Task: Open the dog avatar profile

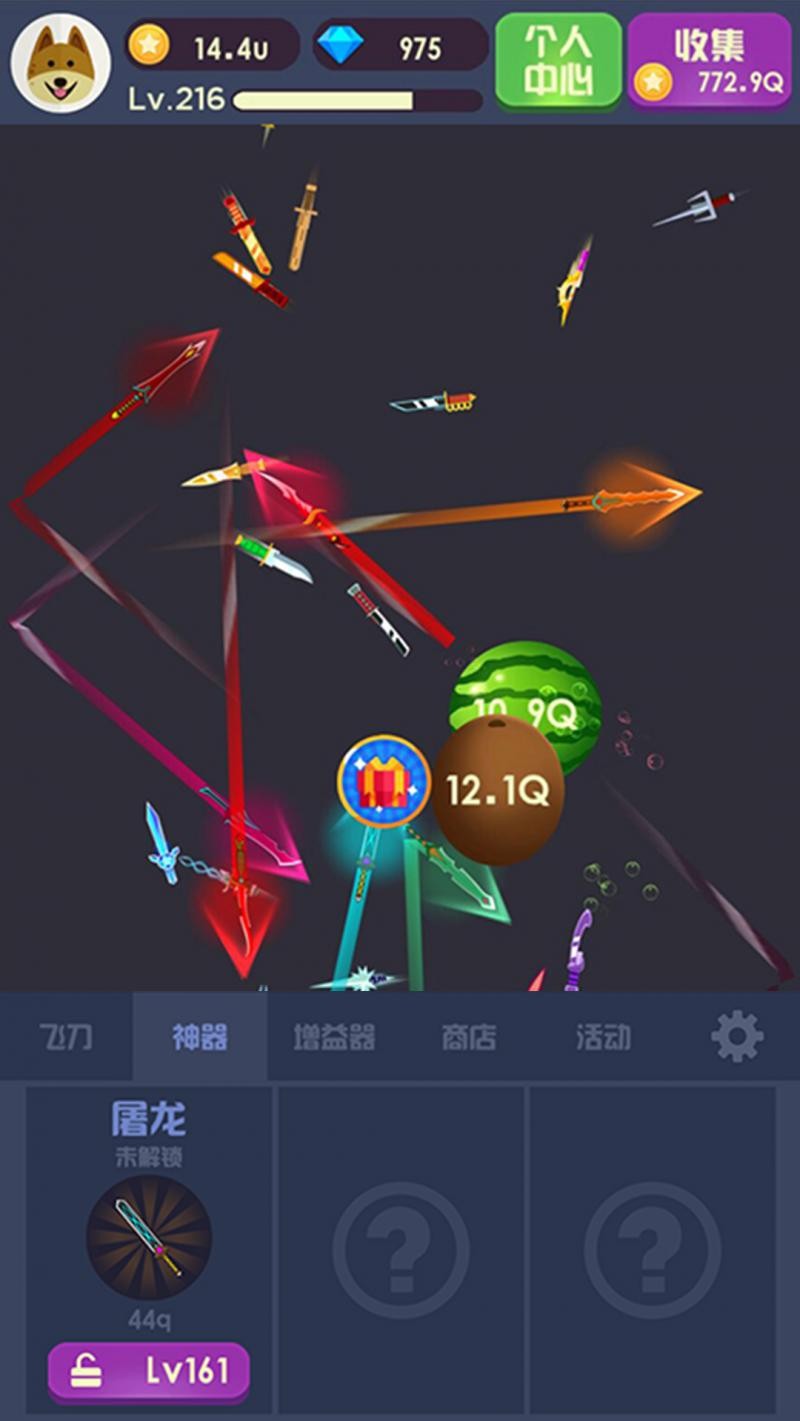Action: coord(60,63)
